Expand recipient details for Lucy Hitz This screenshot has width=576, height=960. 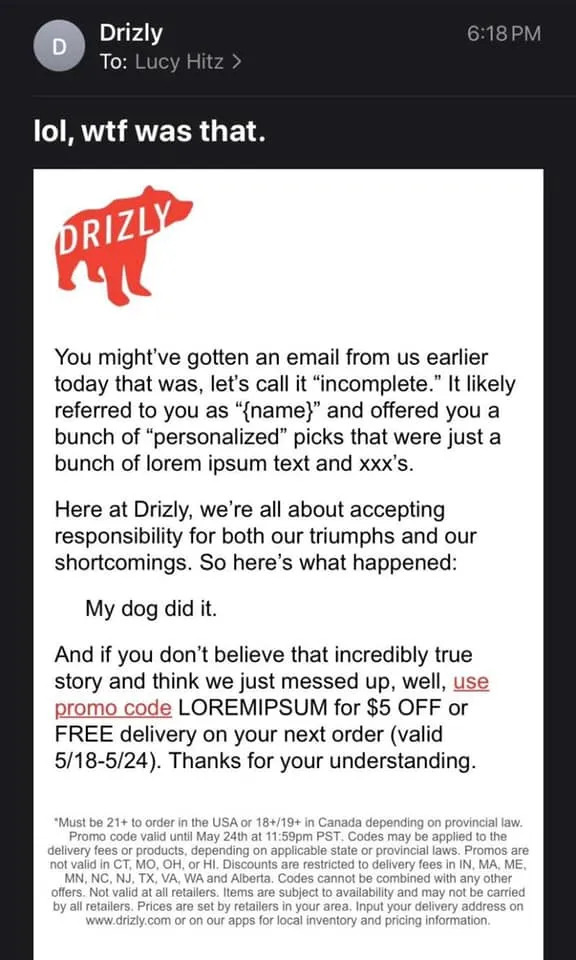tap(172, 61)
